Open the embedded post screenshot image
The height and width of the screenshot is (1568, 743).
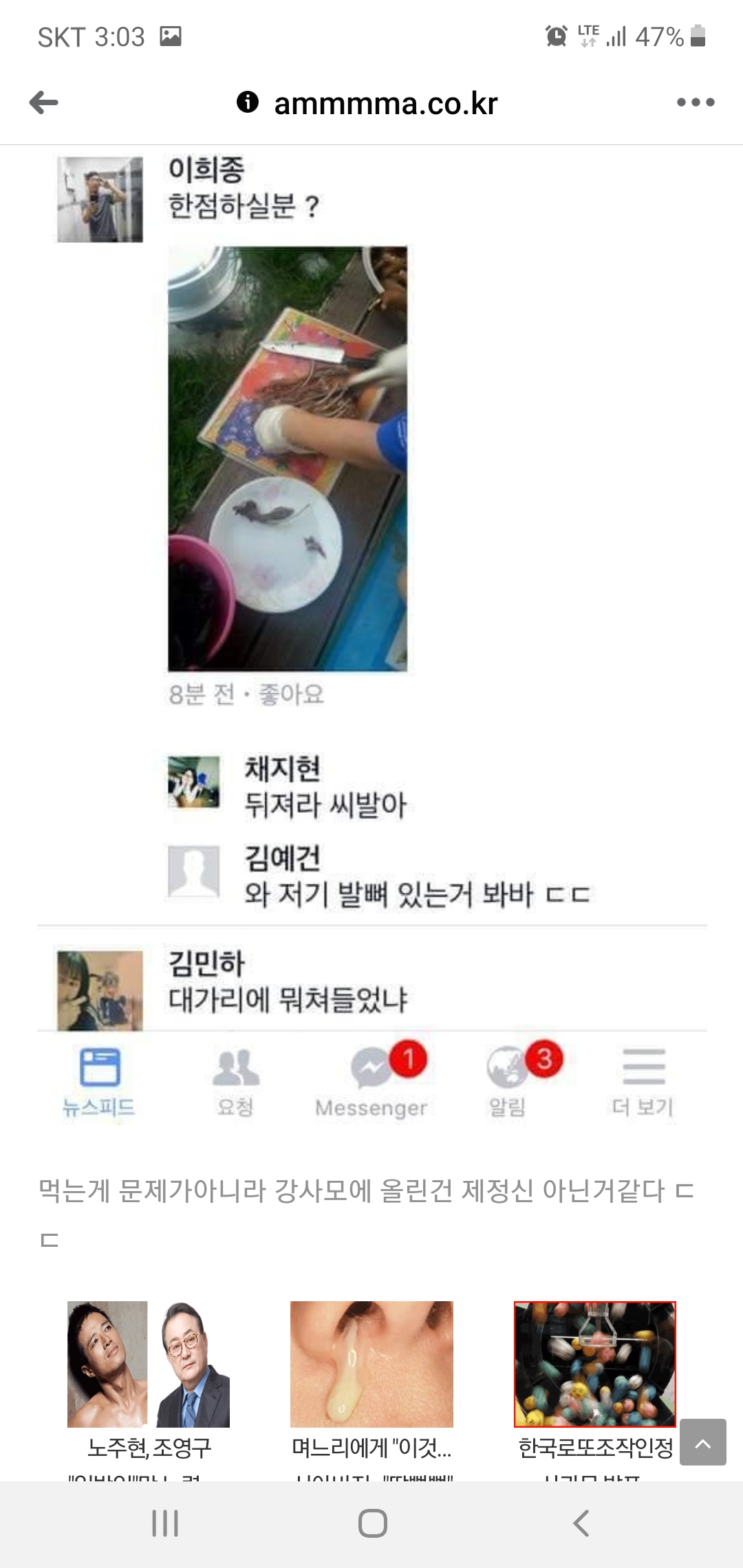[371, 619]
